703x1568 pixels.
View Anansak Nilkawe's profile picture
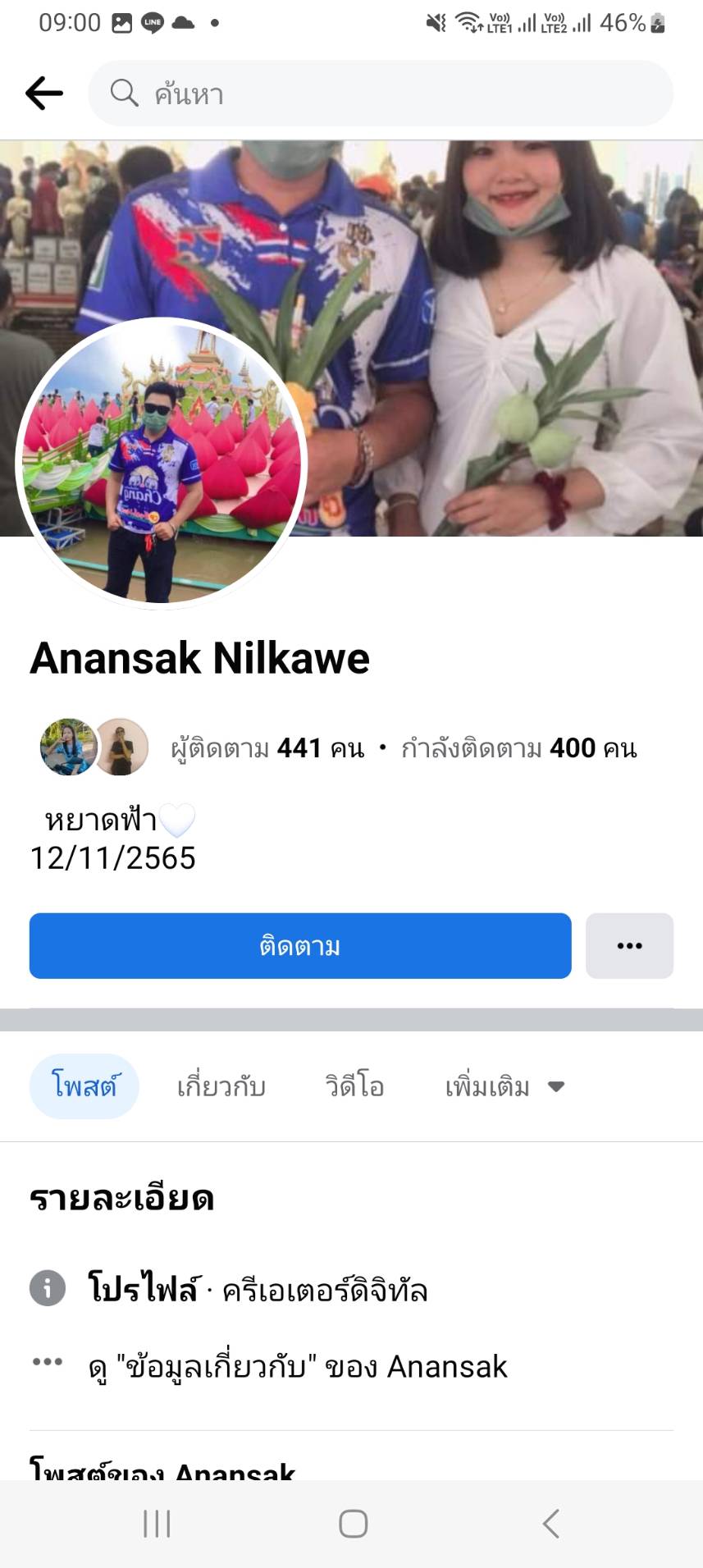click(162, 462)
